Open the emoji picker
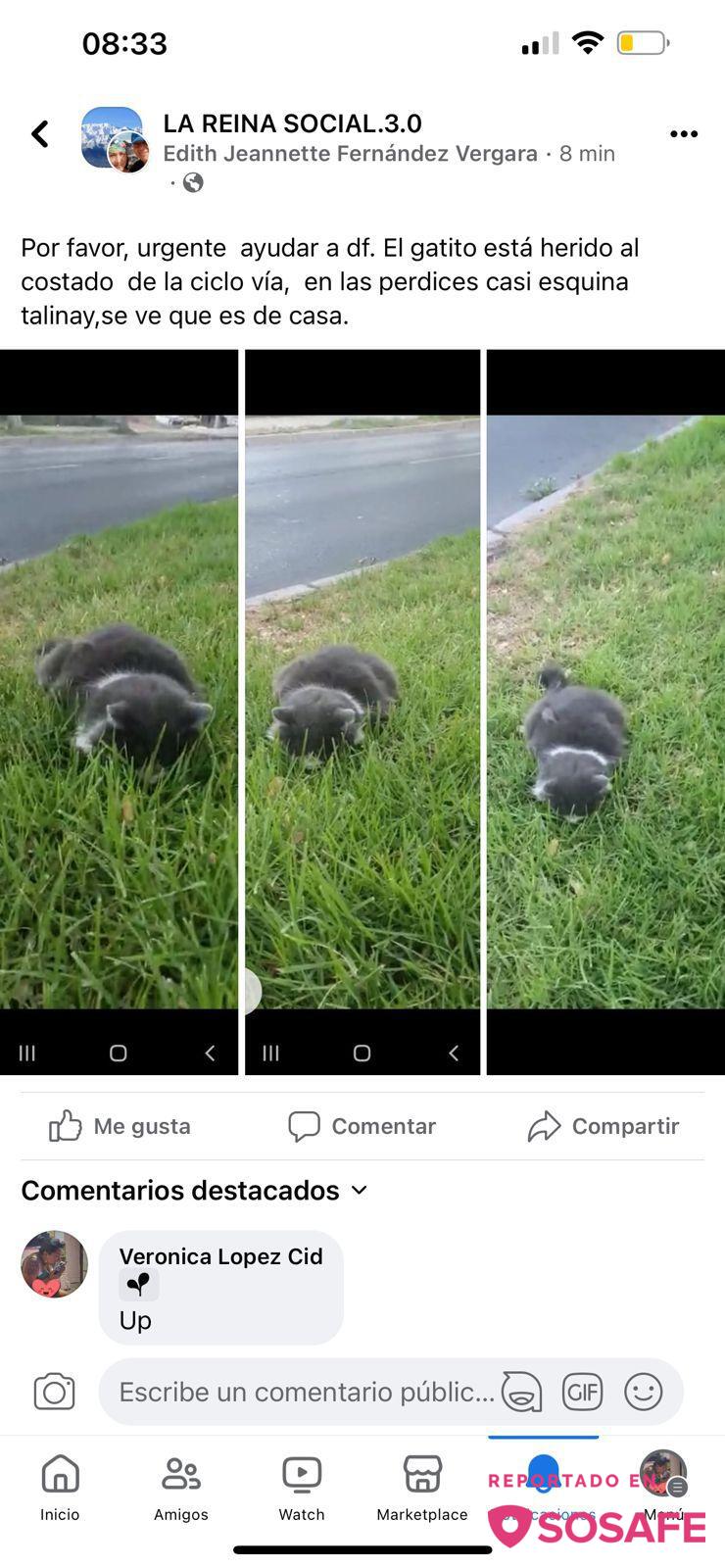The width and height of the screenshot is (725, 1568). pos(644,1392)
